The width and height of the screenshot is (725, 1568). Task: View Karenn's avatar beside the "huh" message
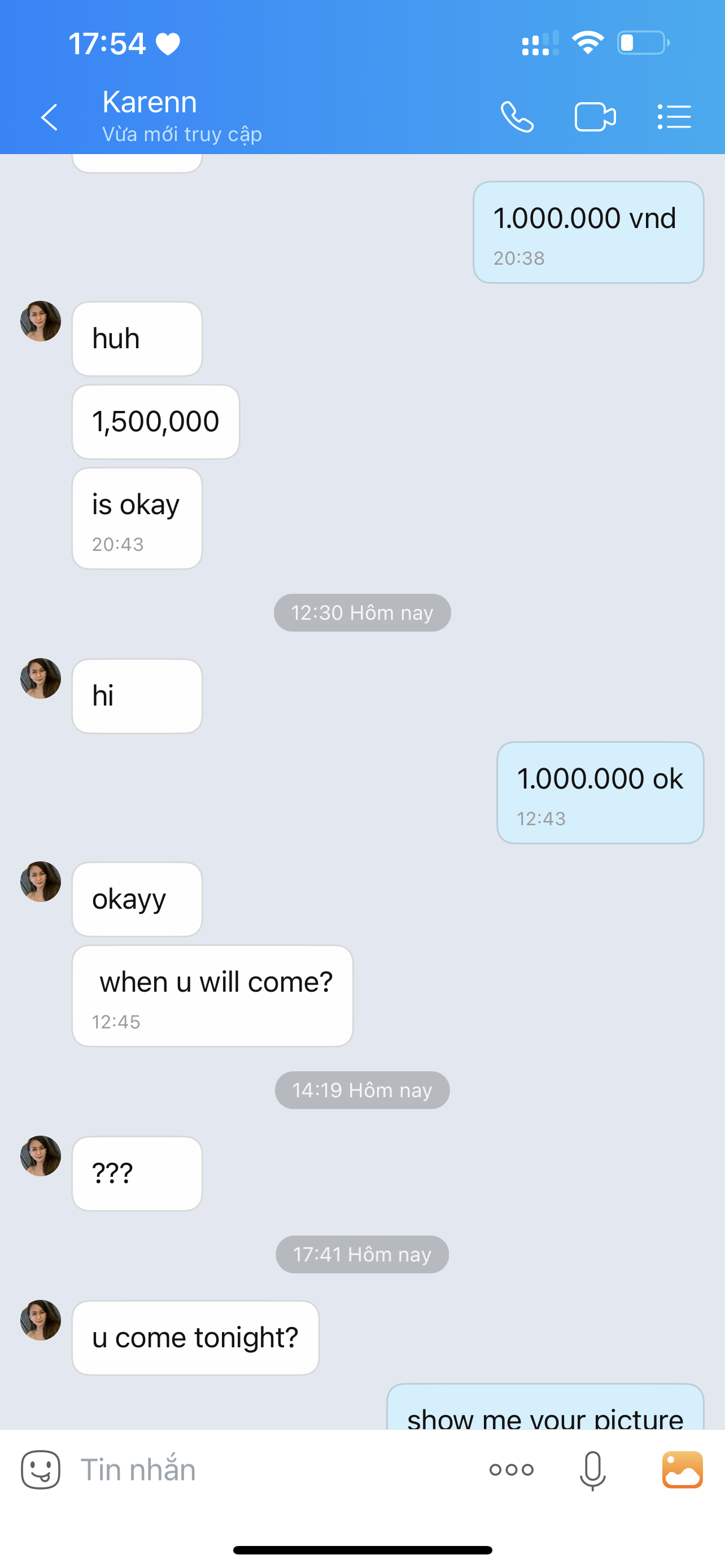click(x=41, y=321)
